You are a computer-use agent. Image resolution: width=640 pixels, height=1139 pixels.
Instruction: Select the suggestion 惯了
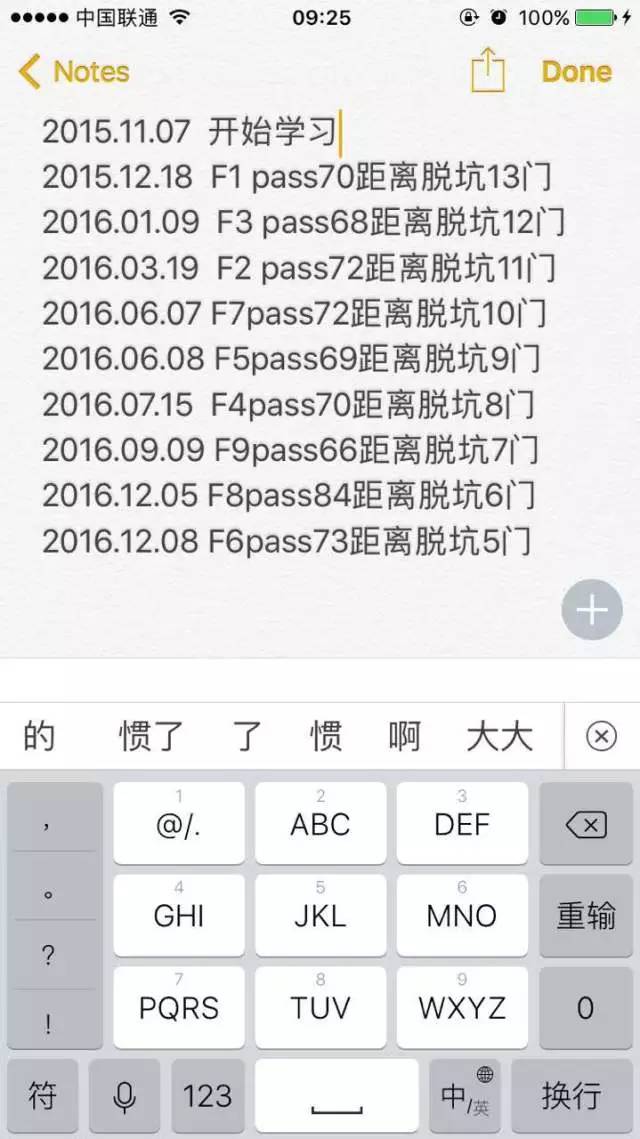(152, 737)
